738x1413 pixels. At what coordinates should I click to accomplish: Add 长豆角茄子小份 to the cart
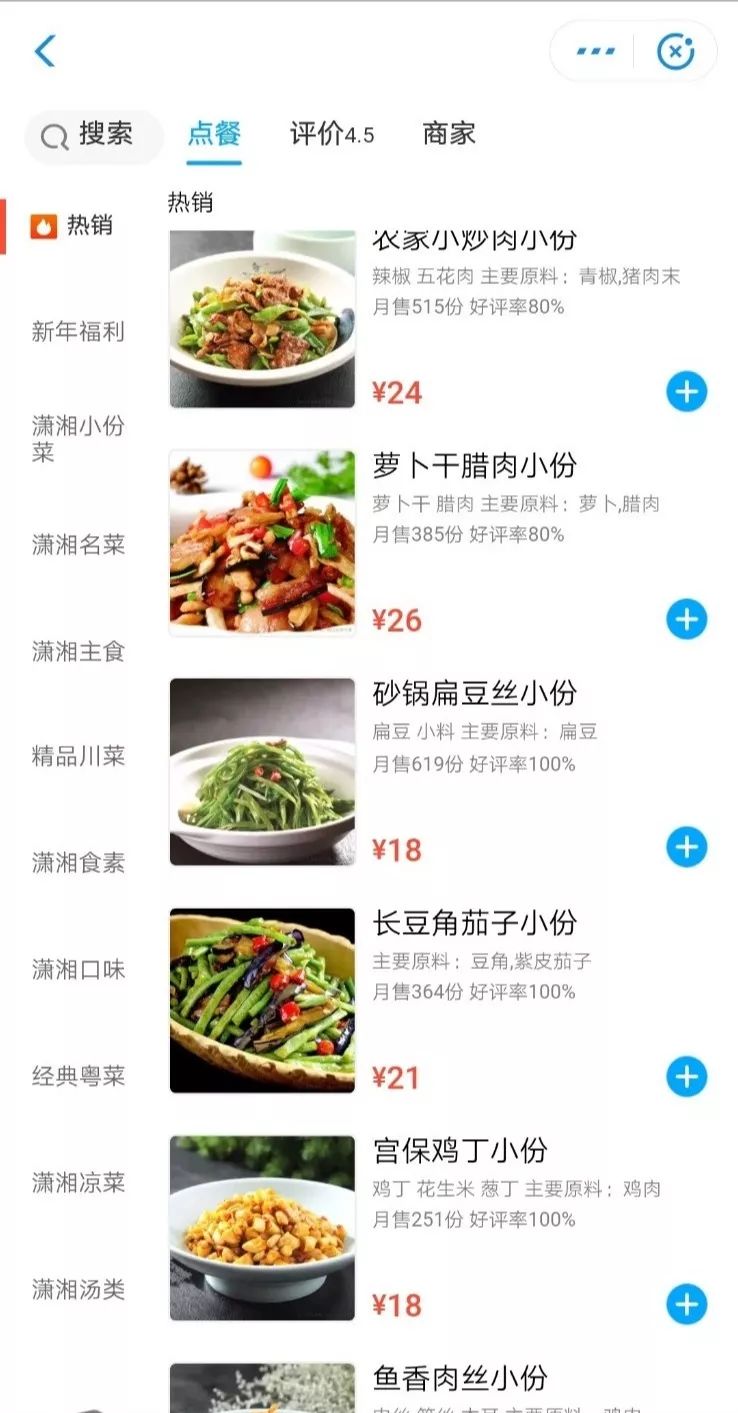point(686,1077)
